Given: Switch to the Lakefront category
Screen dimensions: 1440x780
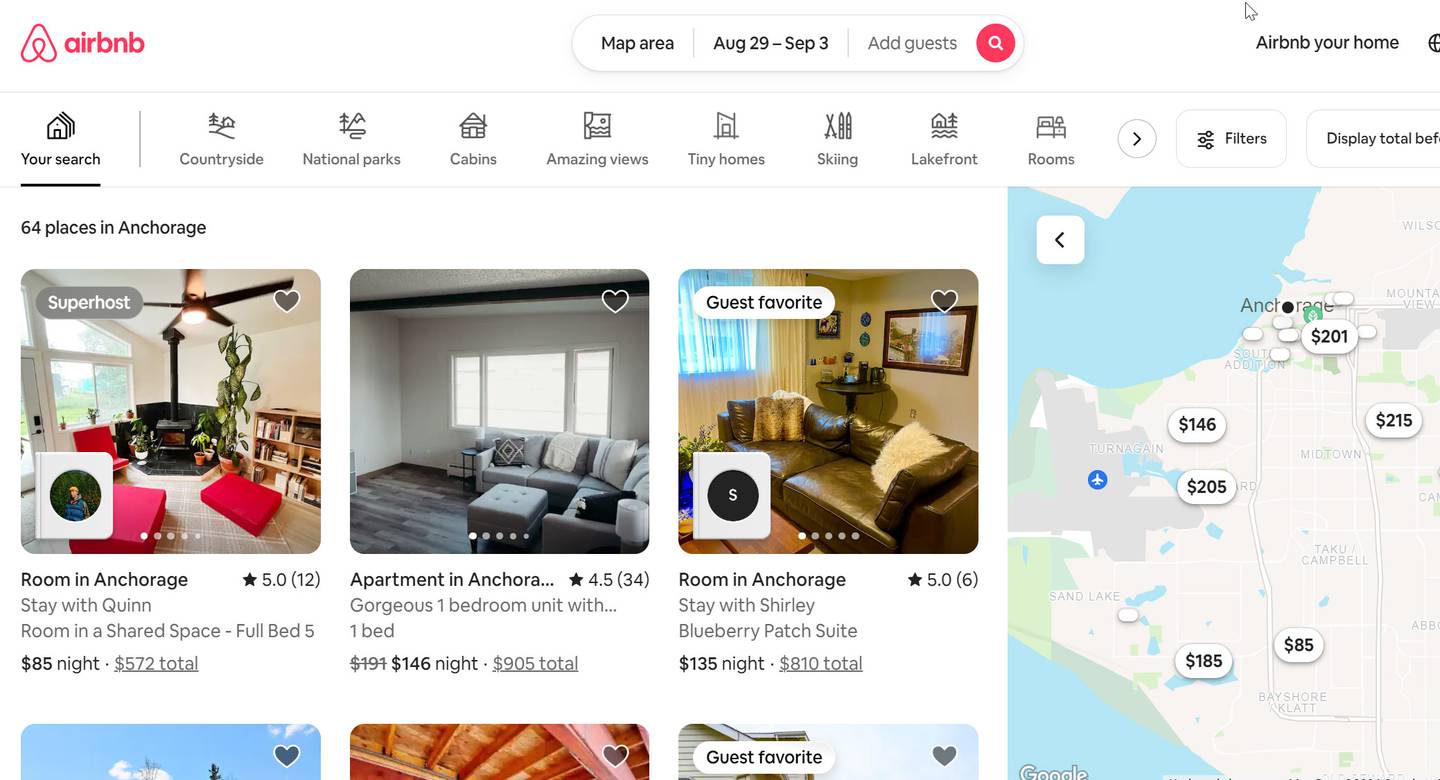Looking at the screenshot, I should pyautogui.click(x=944, y=139).
